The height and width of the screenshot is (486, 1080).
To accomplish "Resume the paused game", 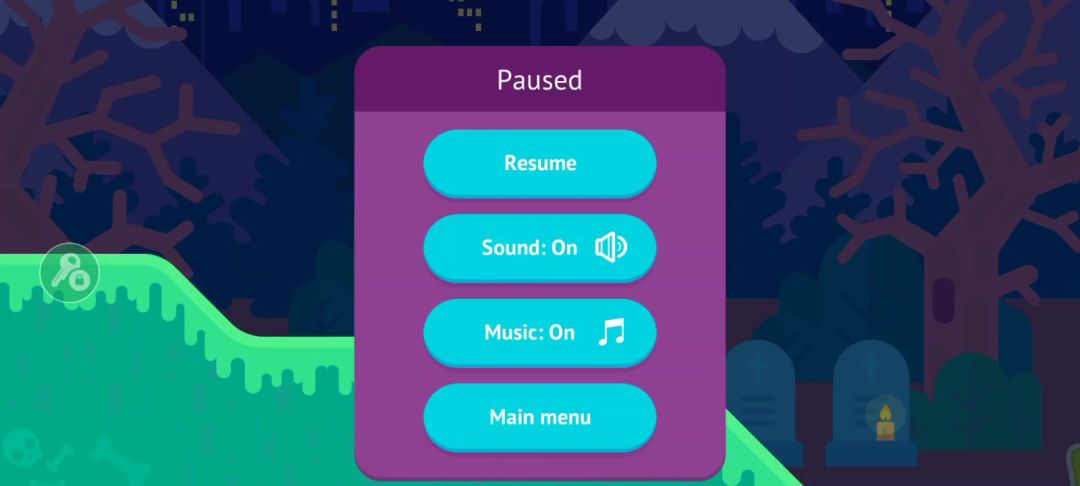I will coord(540,162).
